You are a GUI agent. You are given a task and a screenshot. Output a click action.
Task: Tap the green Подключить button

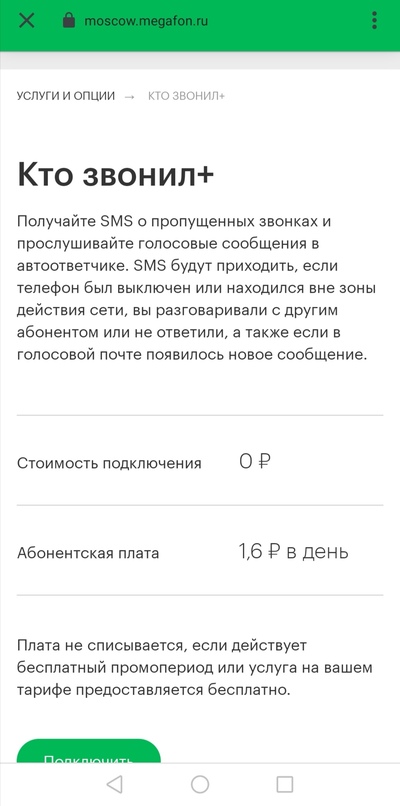(x=89, y=751)
